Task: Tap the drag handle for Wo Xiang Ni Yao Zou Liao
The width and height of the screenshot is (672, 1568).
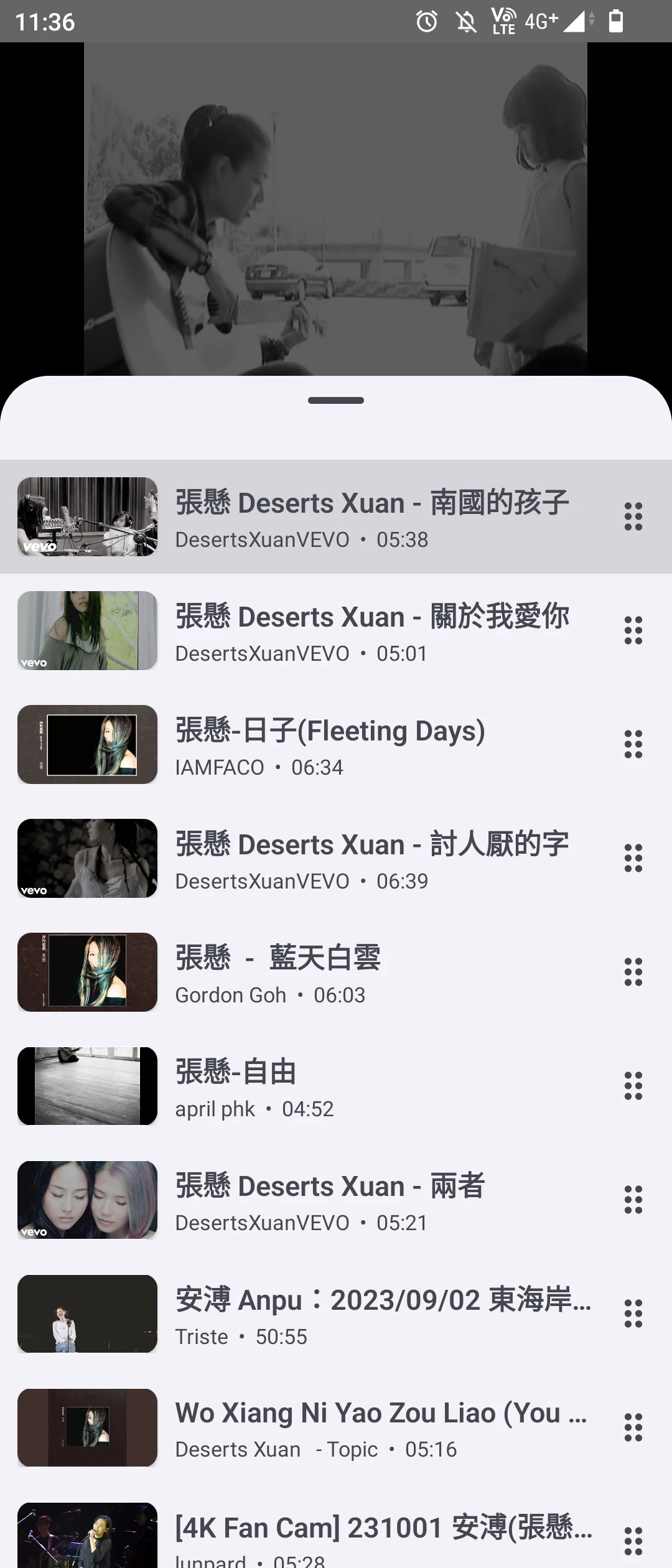Action: tap(633, 1427)
